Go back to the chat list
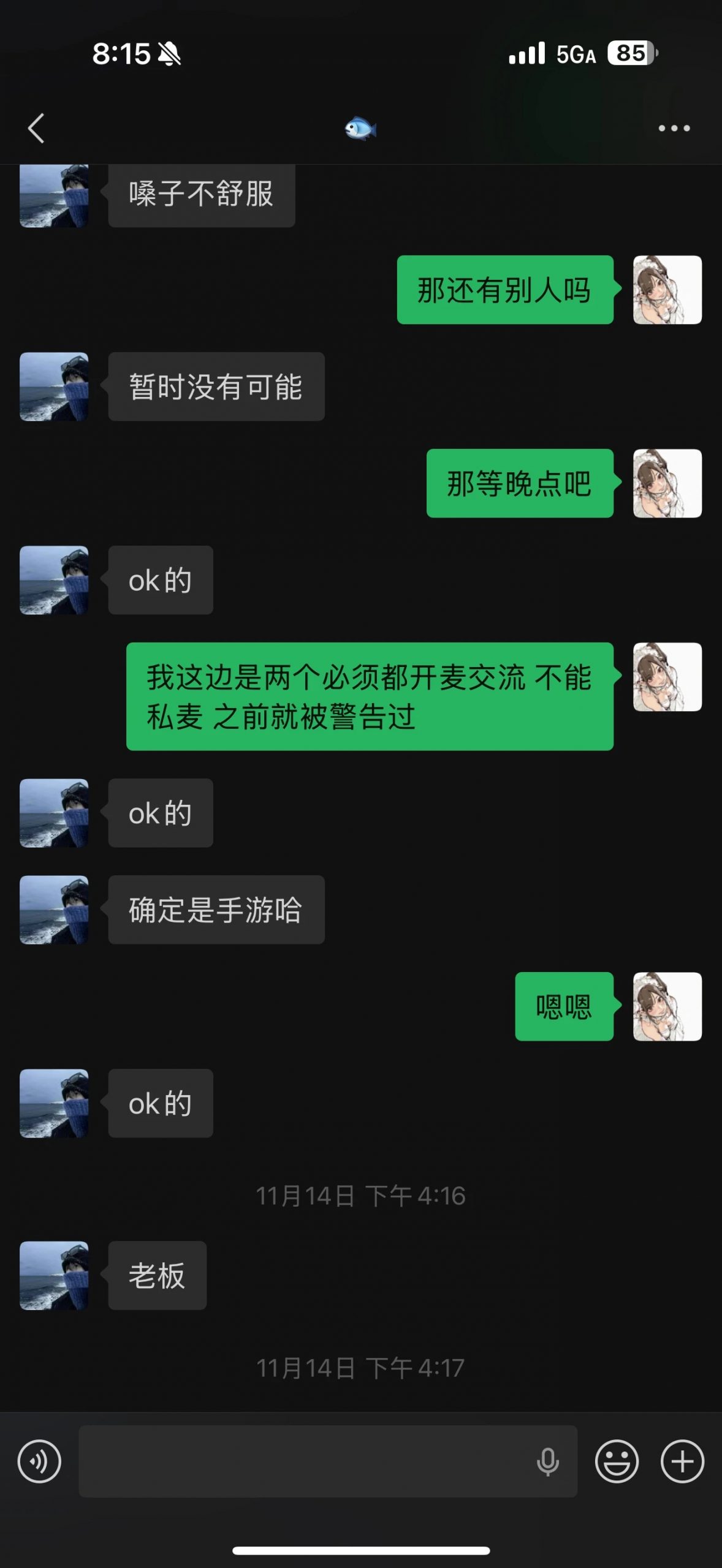The image size is (722, 1568). tap(36, 128)
